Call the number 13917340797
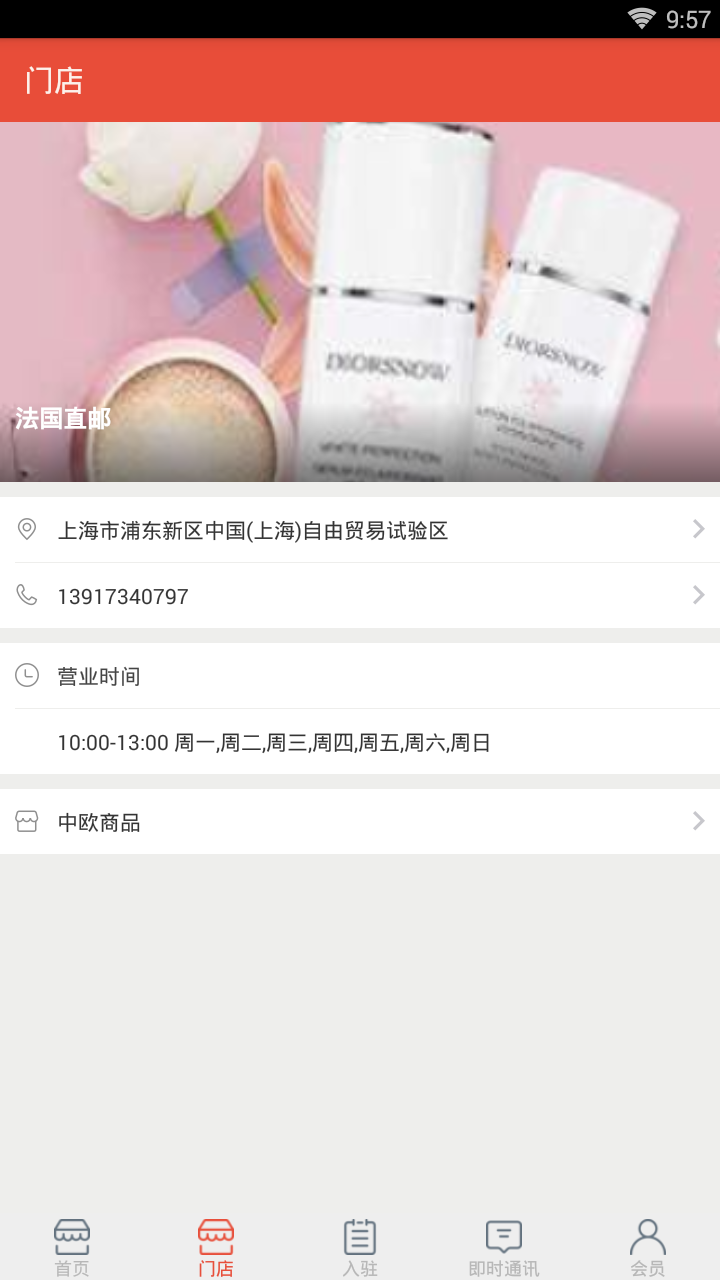The height and width of the screenshot is (1280, 720). coord(122,595)
